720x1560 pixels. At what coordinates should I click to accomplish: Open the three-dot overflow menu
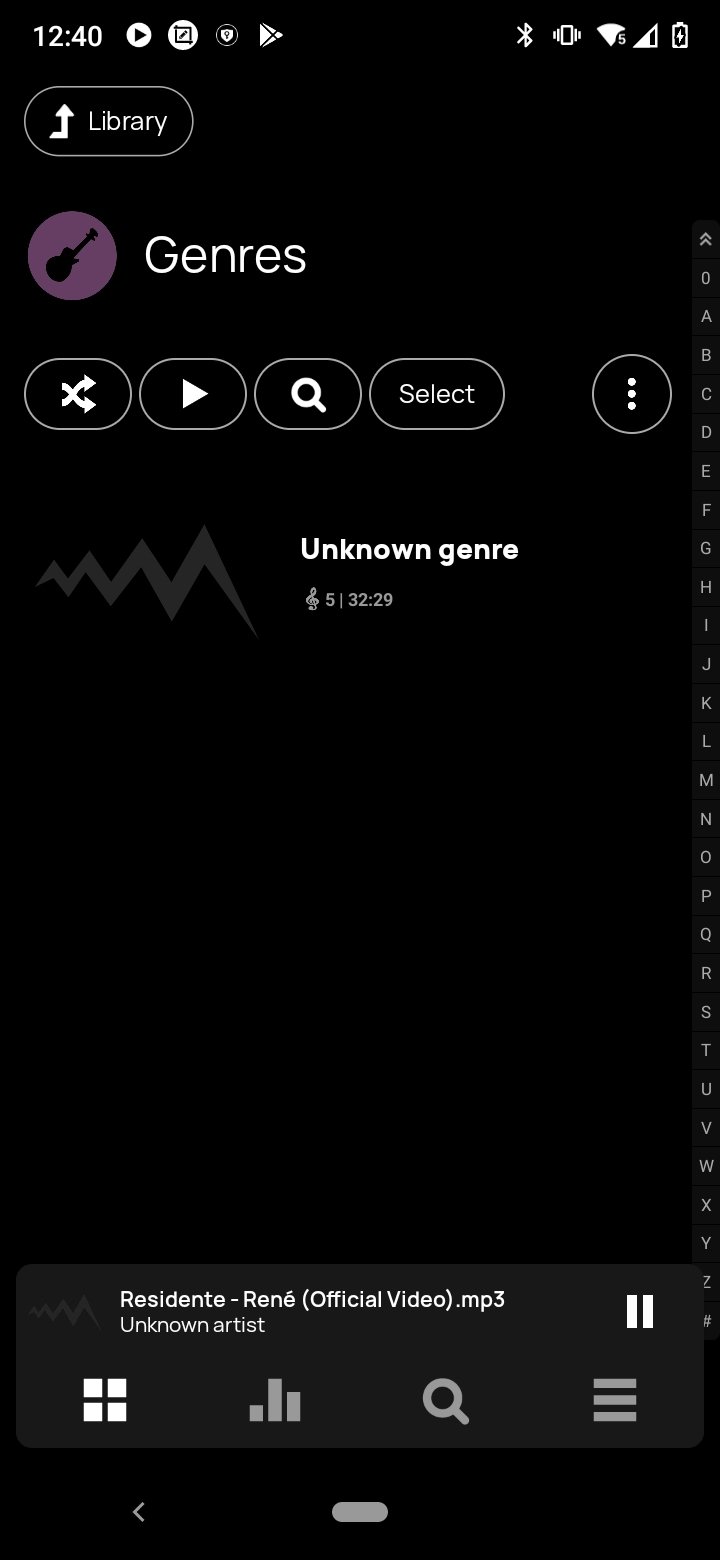pyautogui.click(x=632, y=394)
